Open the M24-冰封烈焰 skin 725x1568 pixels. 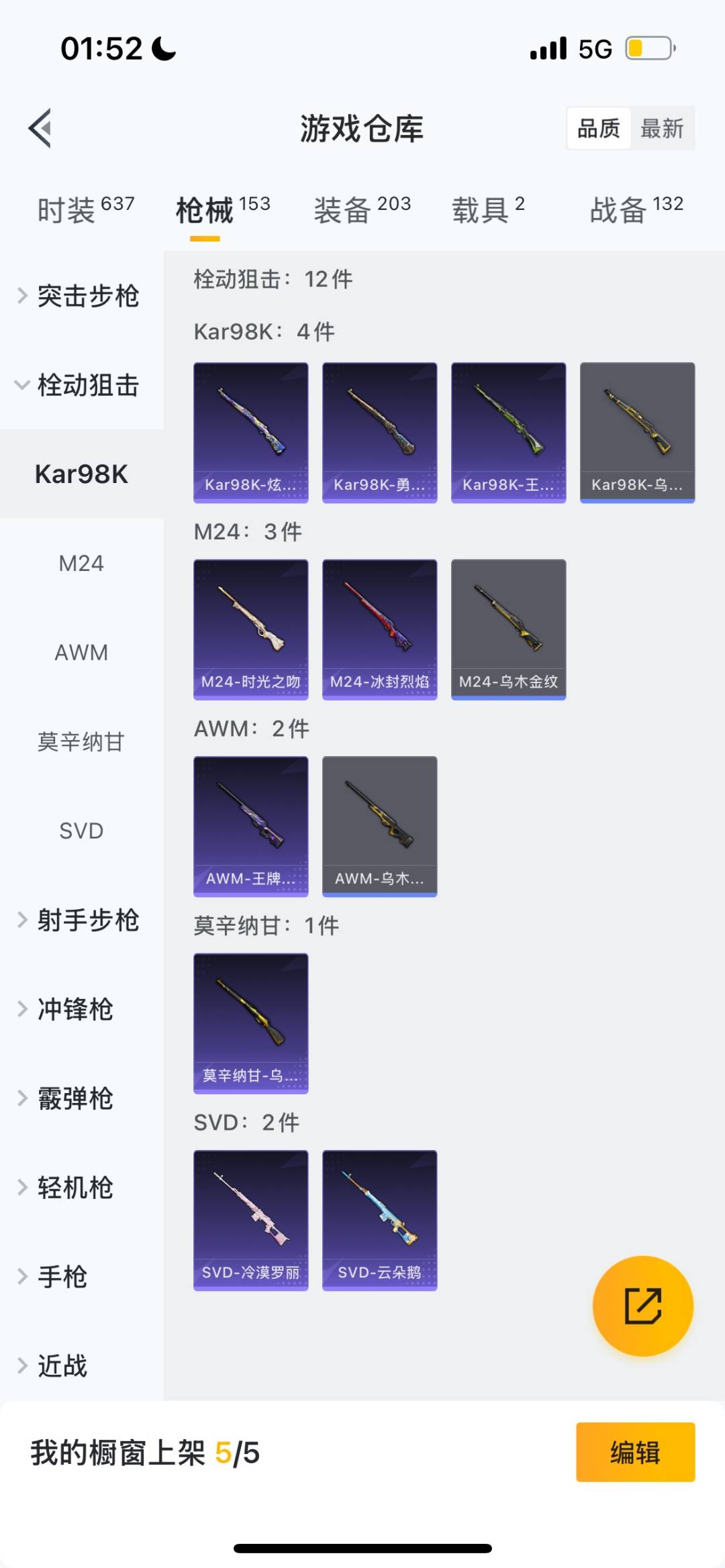point(380,629)
